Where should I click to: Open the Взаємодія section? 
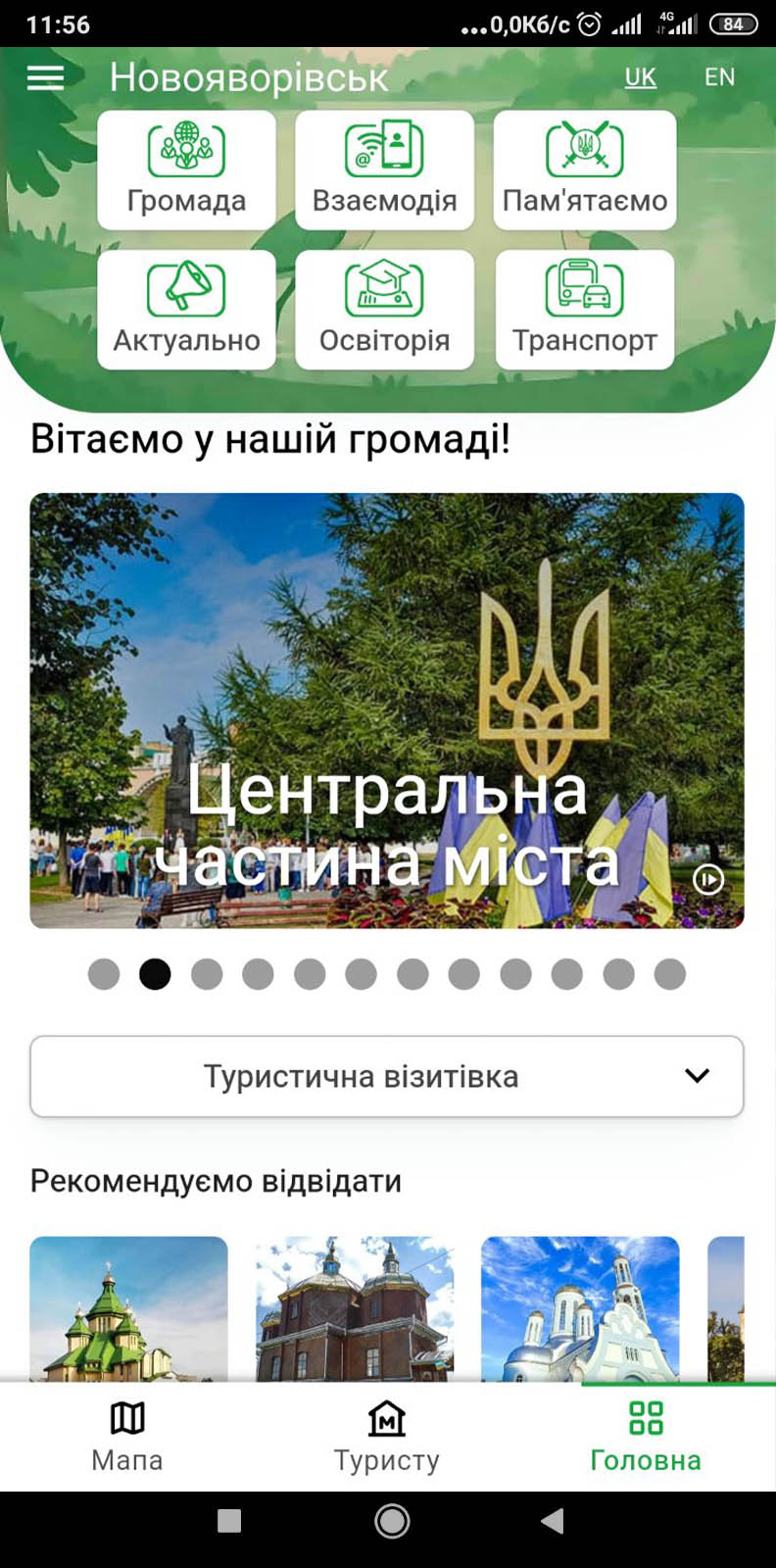pyautogui.click(x=384, y=171)
